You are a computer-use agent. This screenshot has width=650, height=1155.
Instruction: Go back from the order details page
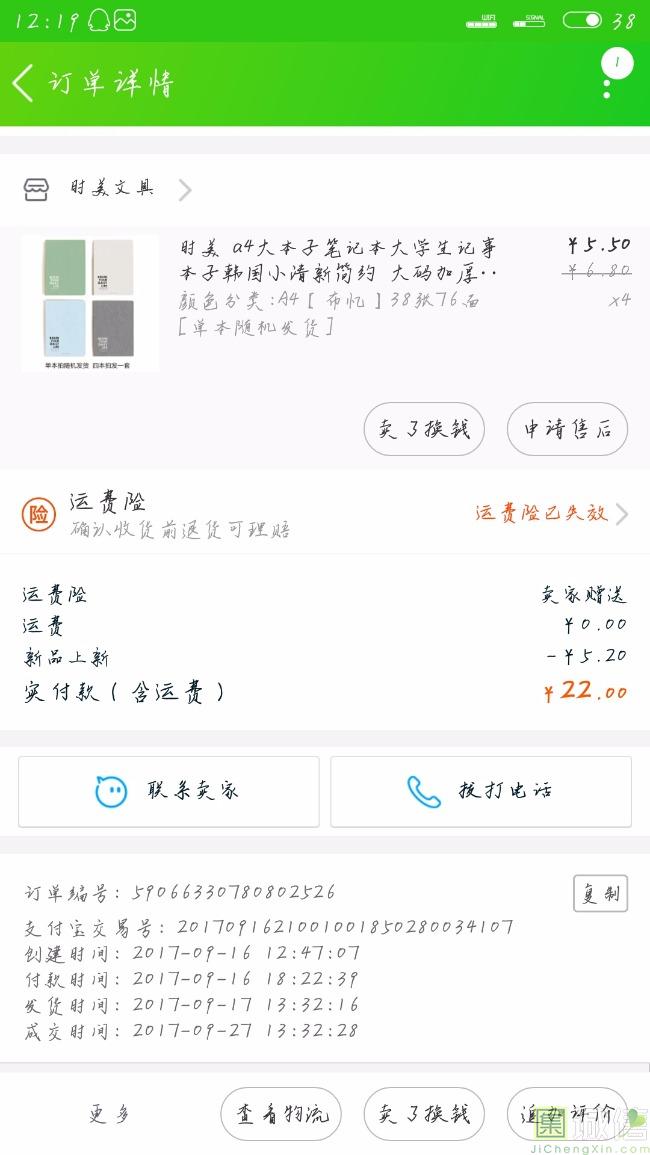coord(24,83)
